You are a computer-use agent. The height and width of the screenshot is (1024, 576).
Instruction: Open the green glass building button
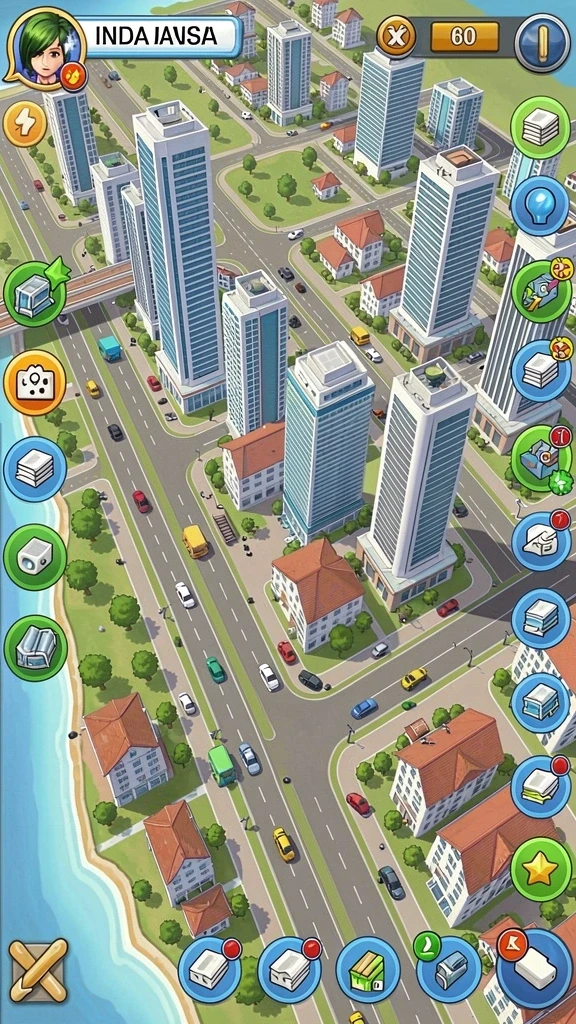[35, 648]
